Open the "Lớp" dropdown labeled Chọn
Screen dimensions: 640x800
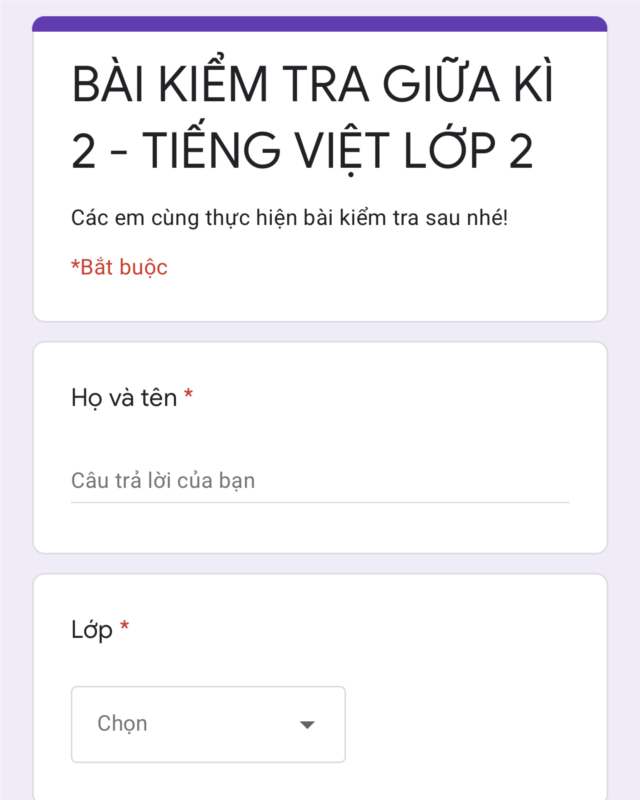pos(208,724)
